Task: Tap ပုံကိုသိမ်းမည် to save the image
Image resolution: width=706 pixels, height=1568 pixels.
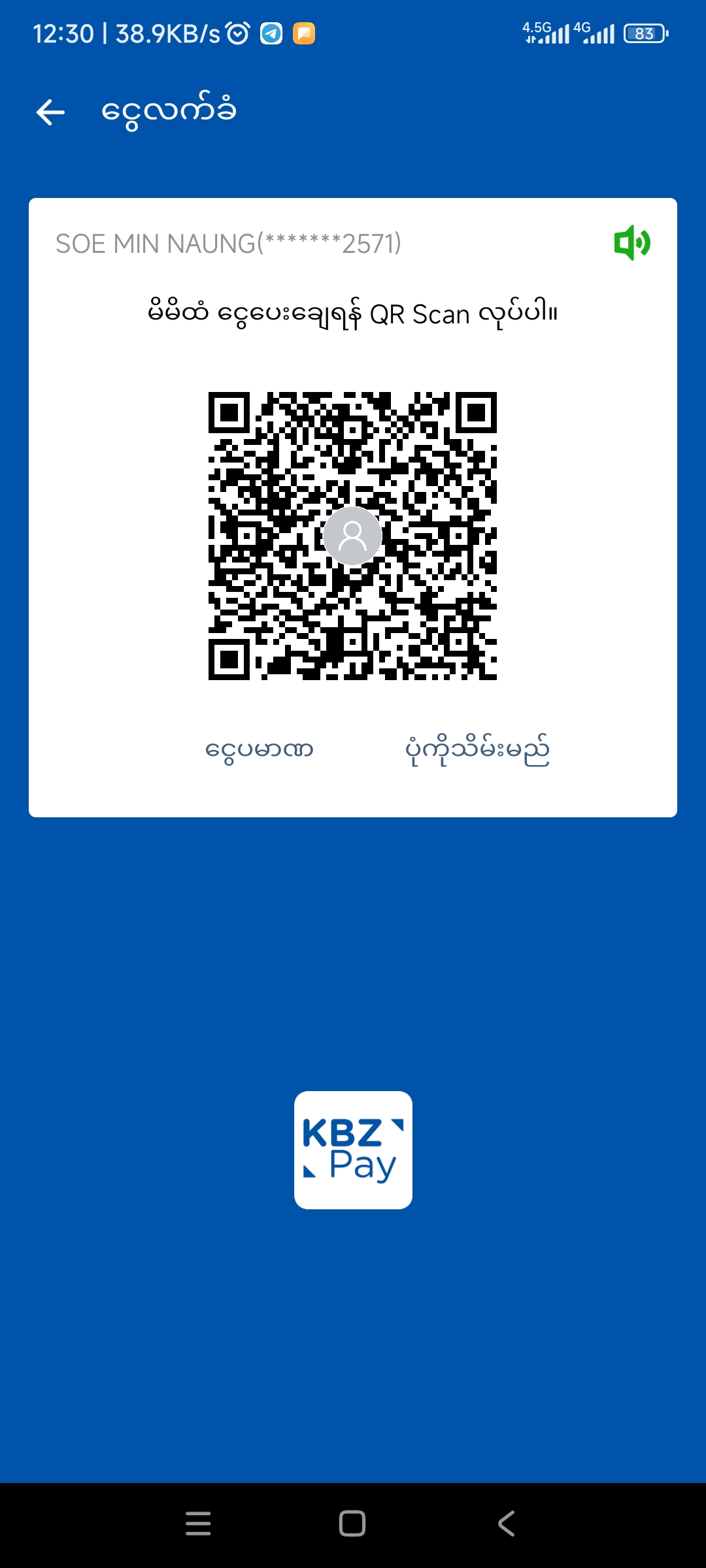Action: [477, 749]
